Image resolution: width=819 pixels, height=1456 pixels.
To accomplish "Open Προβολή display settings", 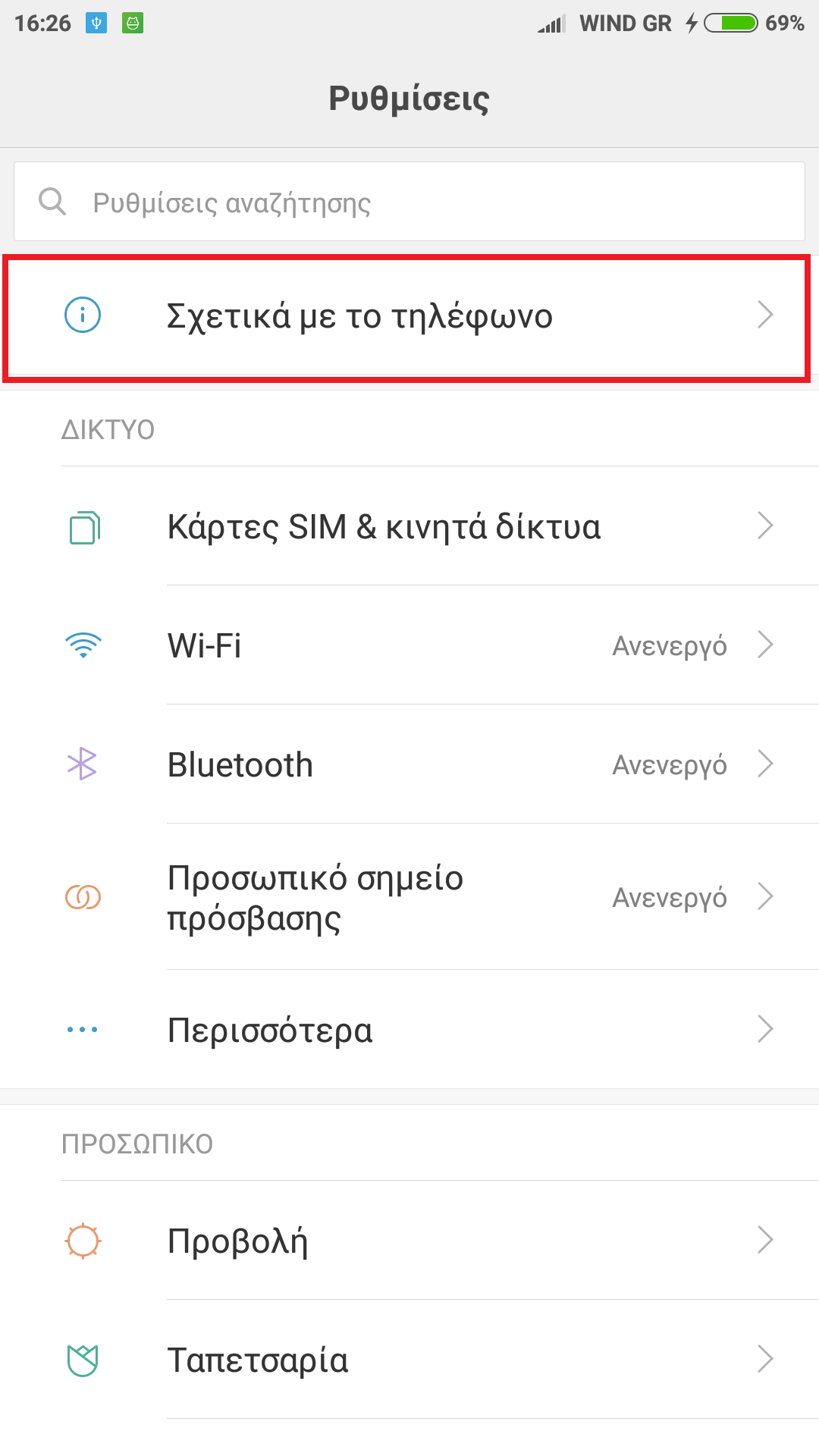I will (x=409, y=1241).
